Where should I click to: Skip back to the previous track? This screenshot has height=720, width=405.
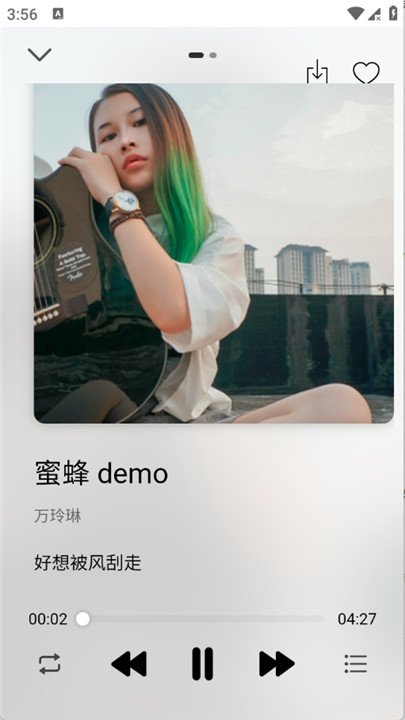pyautogui.click(x=129, y=664)
